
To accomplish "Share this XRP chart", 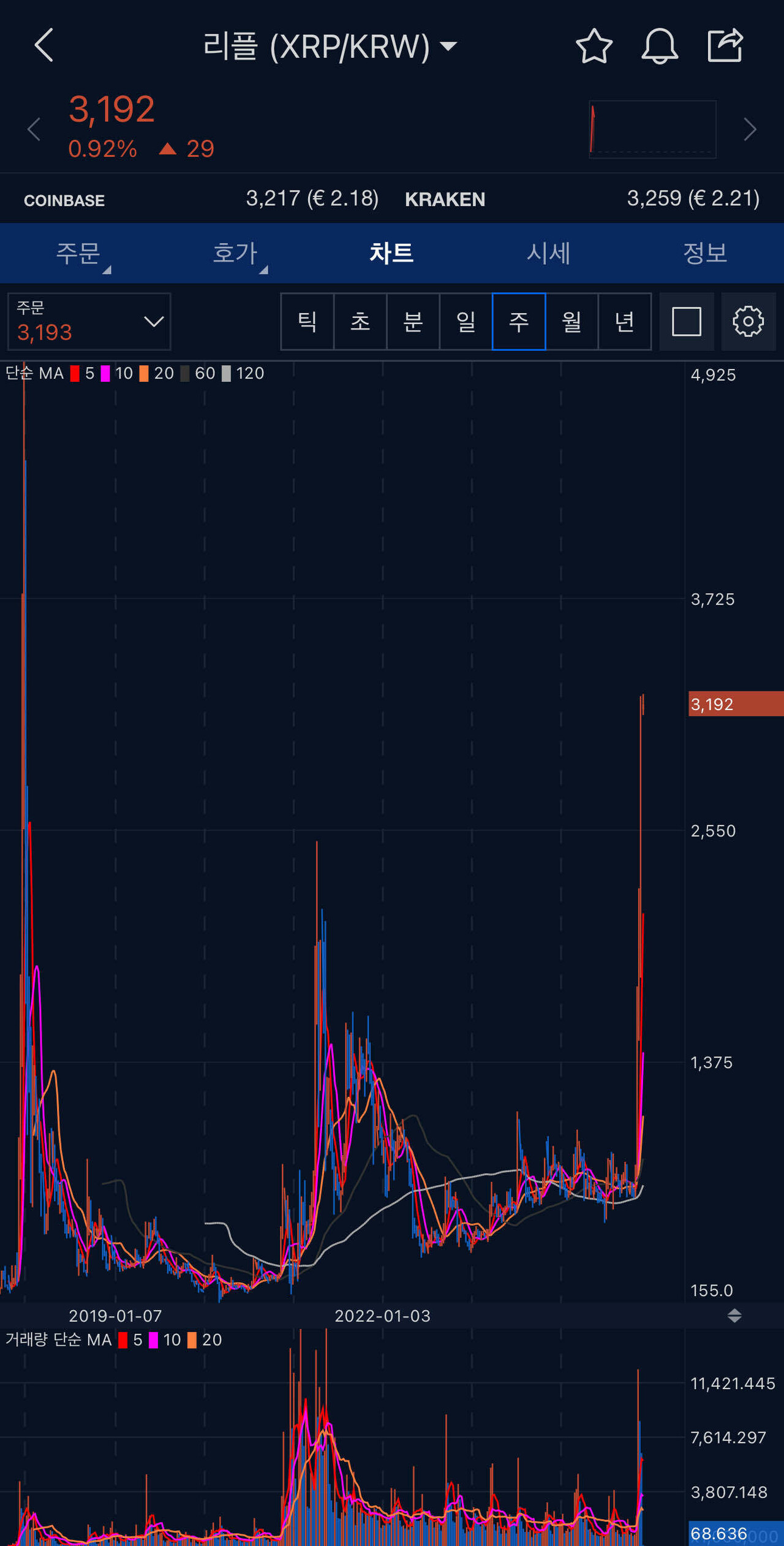I will (725, 45).
